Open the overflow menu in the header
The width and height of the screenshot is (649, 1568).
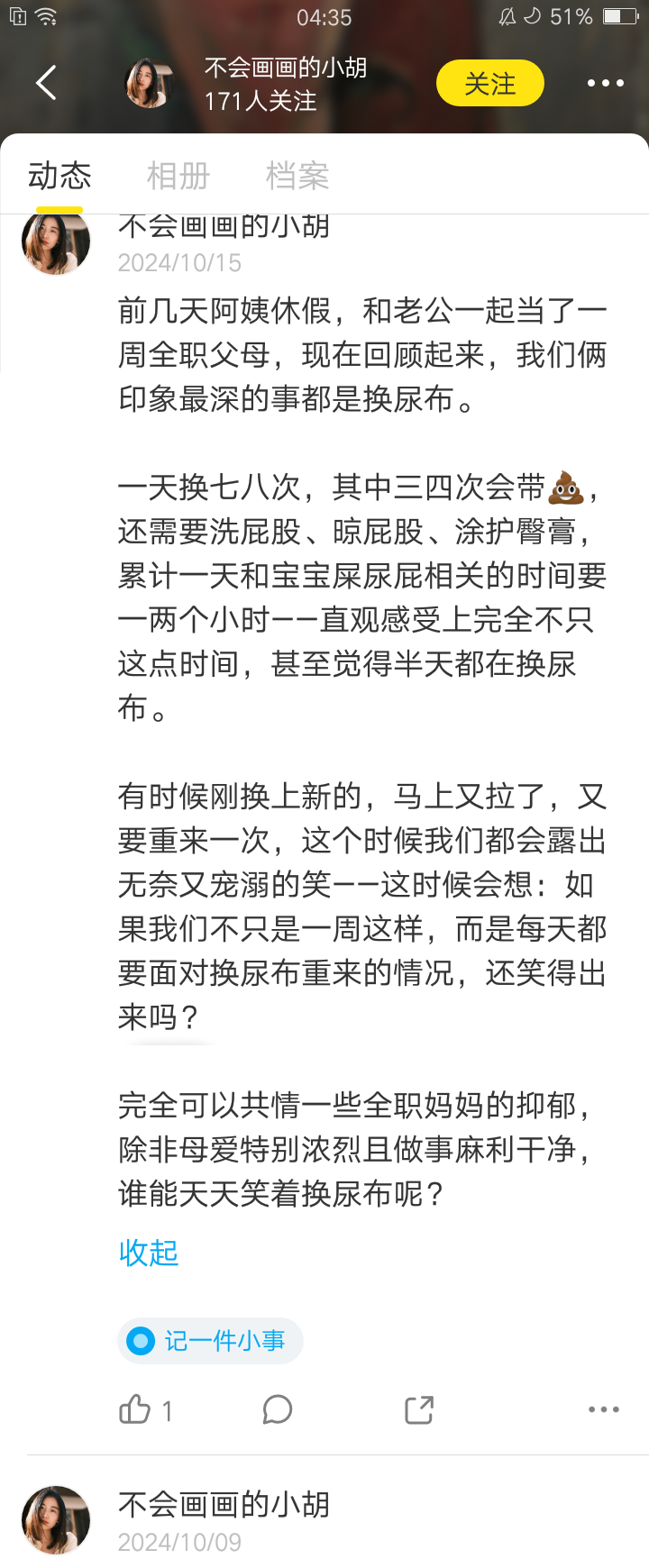click(x=605, y=83)
